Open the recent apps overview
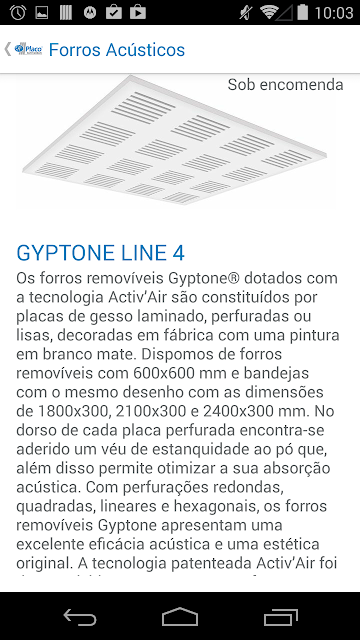Image resolution: width=360 pixels, height=640 pixels. (280, 617)
